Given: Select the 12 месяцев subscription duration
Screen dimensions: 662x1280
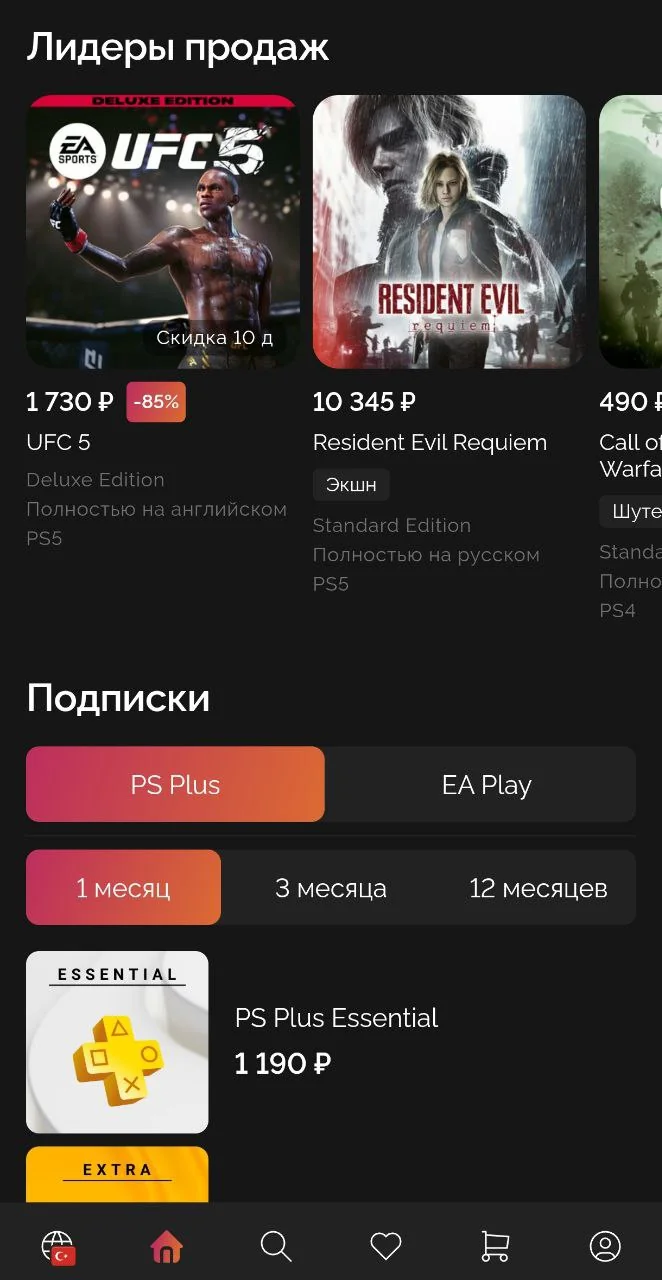Looking at the screenshot, I should 538,888.
